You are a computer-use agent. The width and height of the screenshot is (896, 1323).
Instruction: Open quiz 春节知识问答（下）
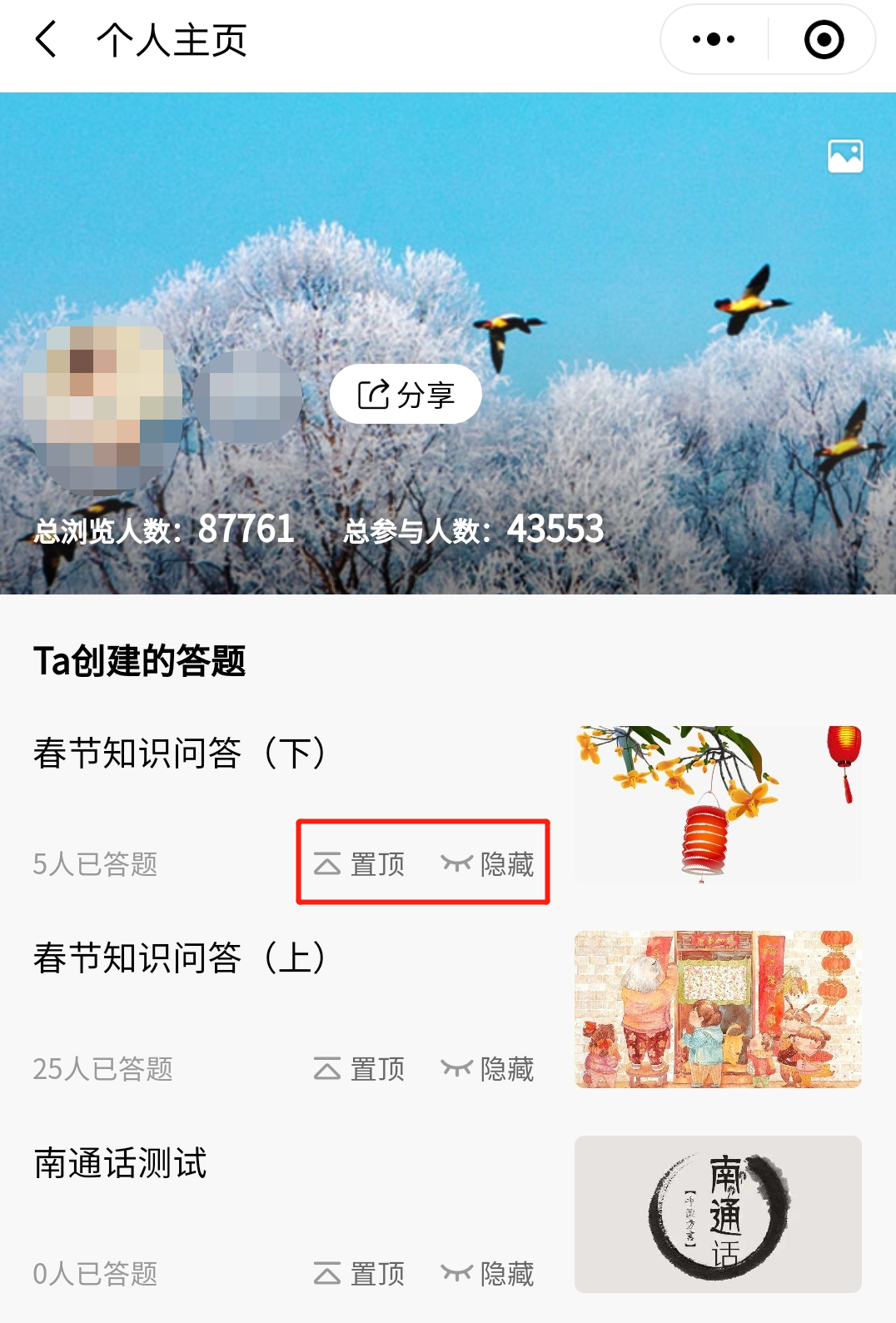[180, 754]
